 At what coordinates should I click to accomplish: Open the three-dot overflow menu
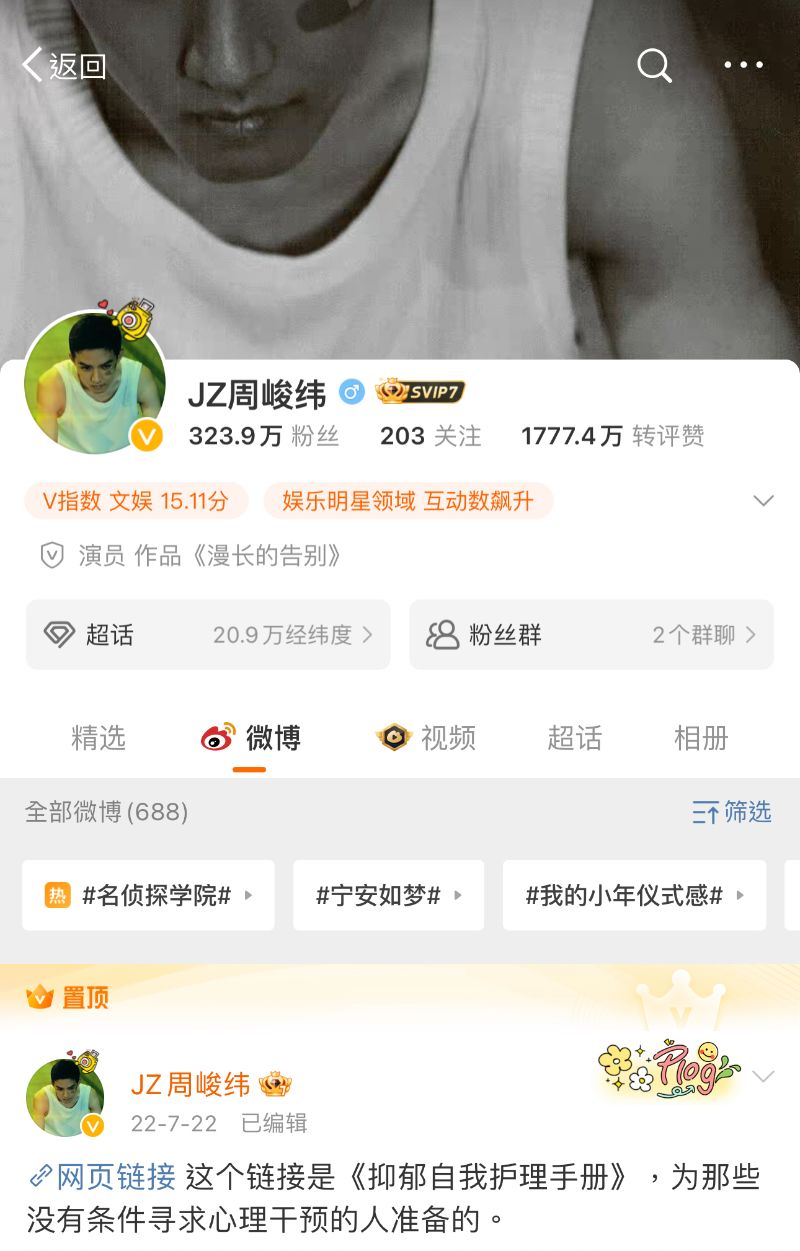[x=743, y=66]
